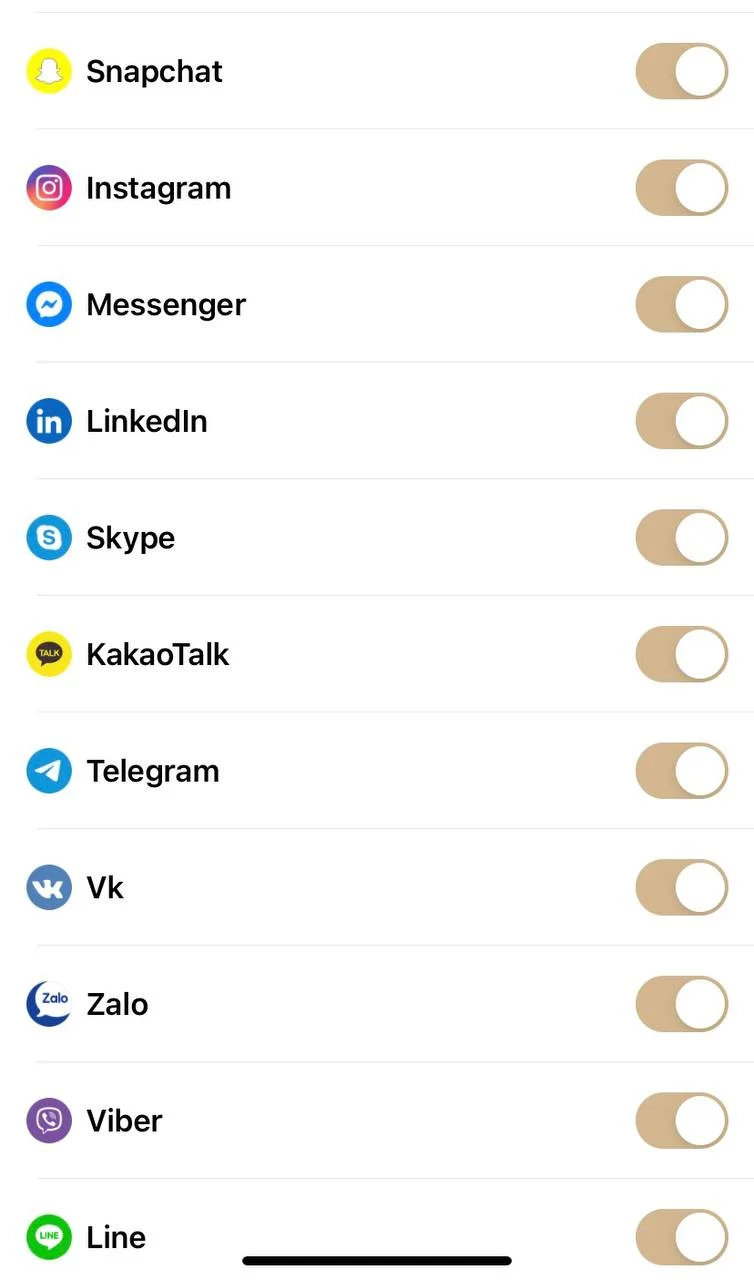The height and width of the screenshot is (1280, 754).
Task: Switch off LinkedIn notifications toggle
Action: coord(682,421)
